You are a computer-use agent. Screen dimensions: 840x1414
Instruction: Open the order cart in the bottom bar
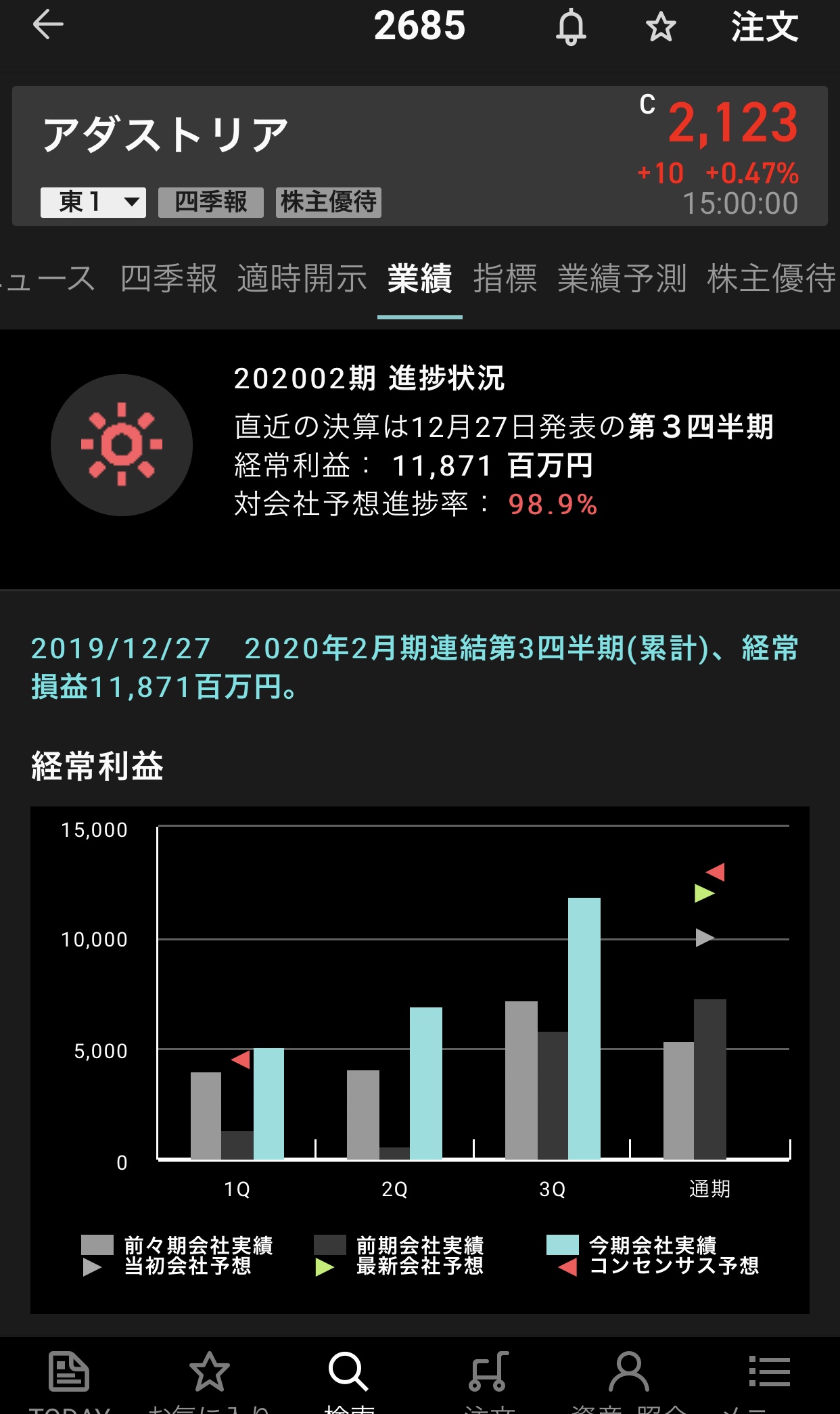pos(489,1380)
